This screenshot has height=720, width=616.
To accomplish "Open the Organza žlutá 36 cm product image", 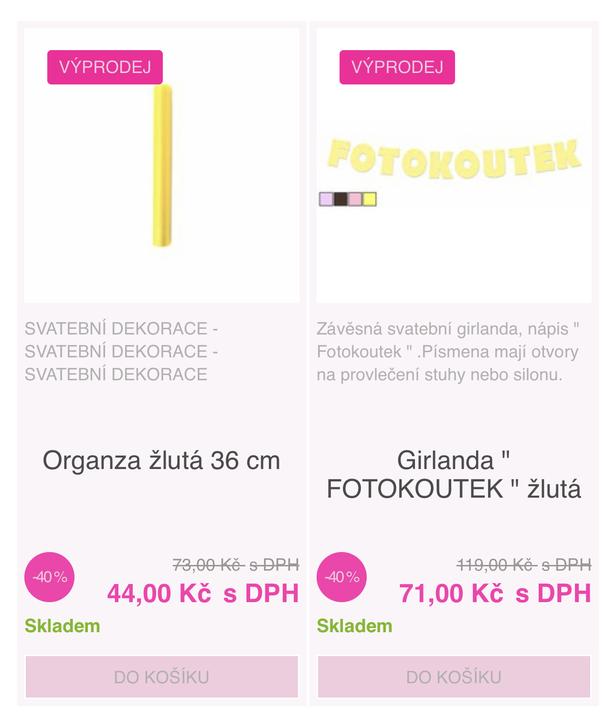I will (162, 166).
